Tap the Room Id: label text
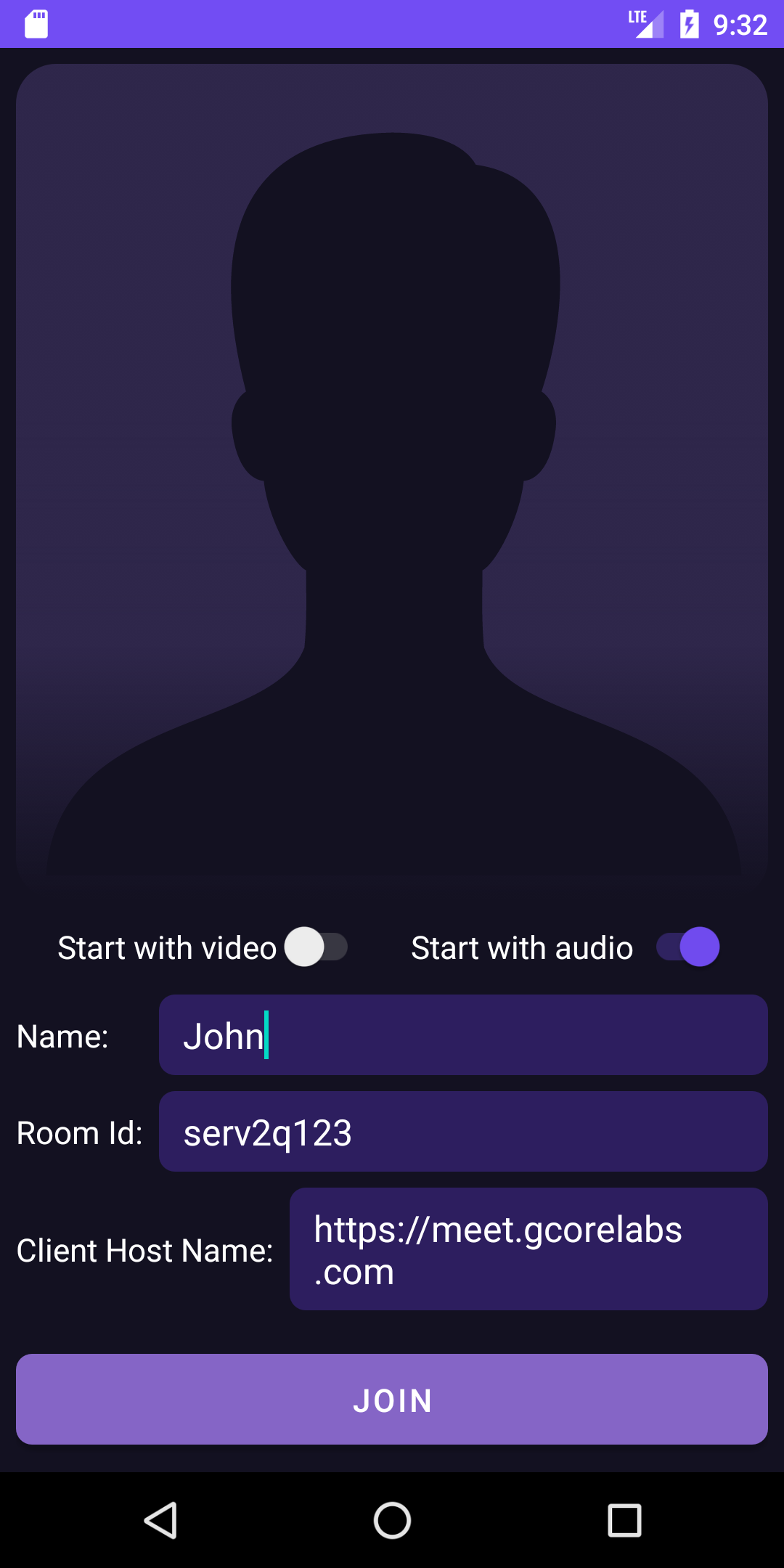 click(x=80, y=1131)
